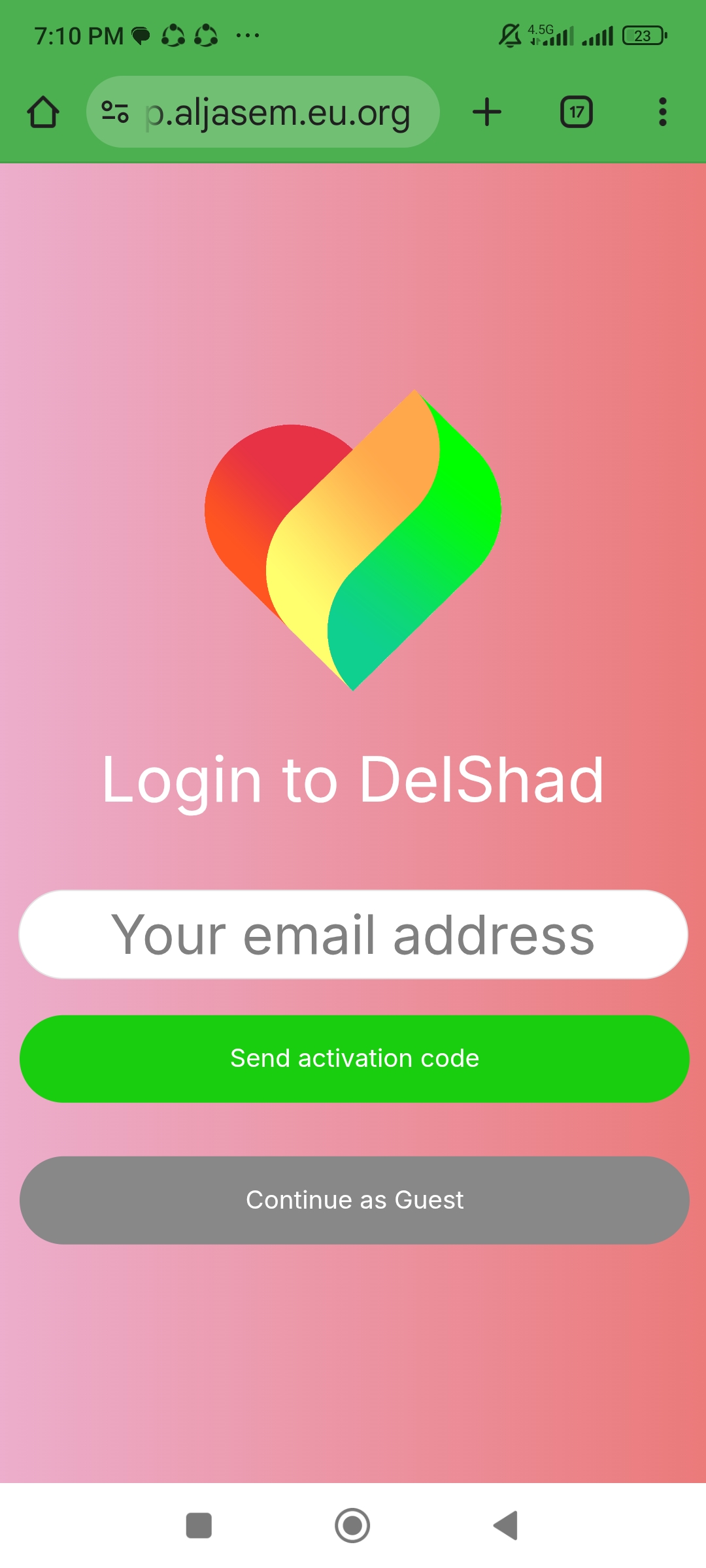
Task: Go back with the system back button
Action: [505, 1526]
